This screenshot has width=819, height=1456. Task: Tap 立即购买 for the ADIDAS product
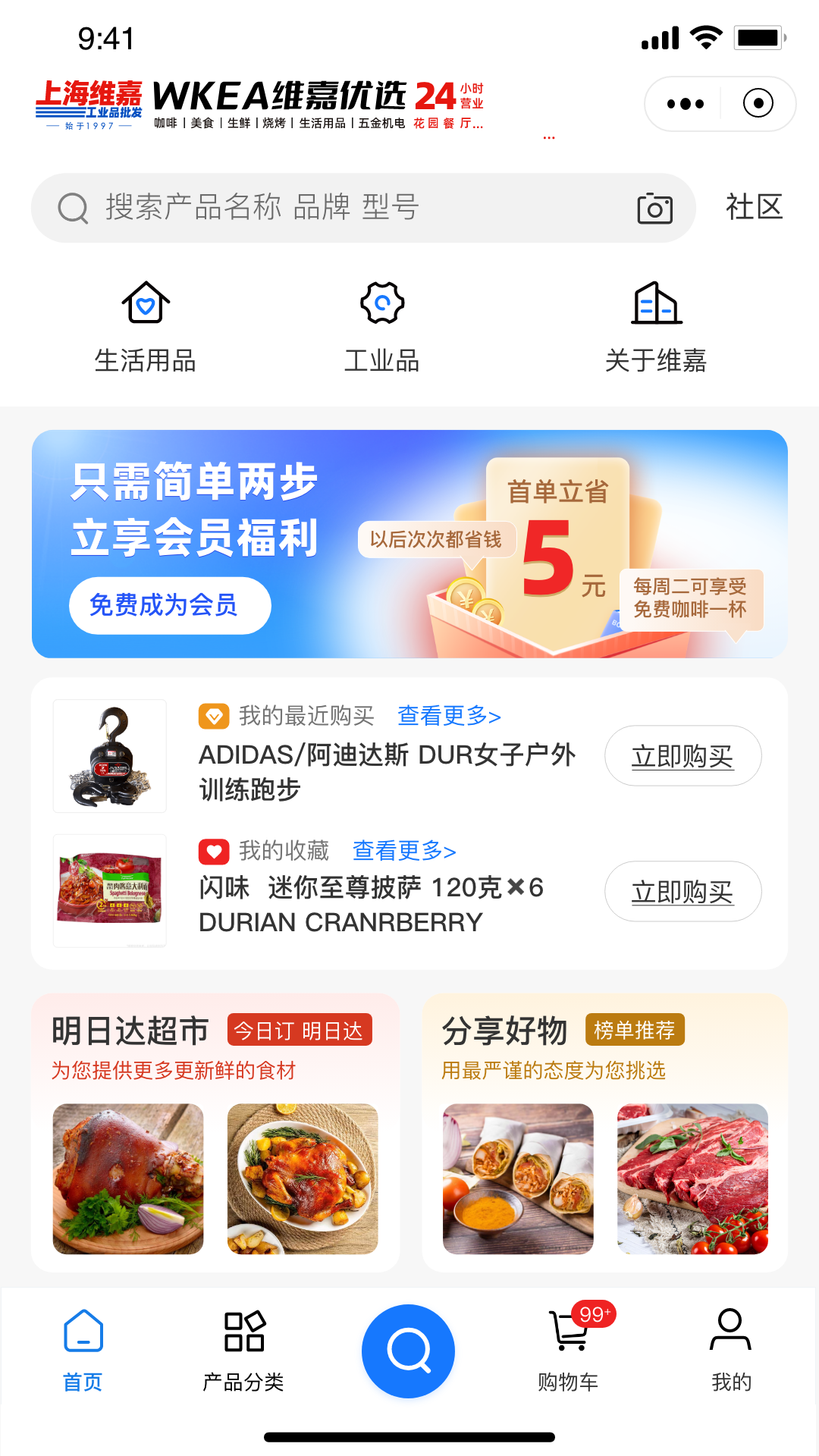[682, 755]
